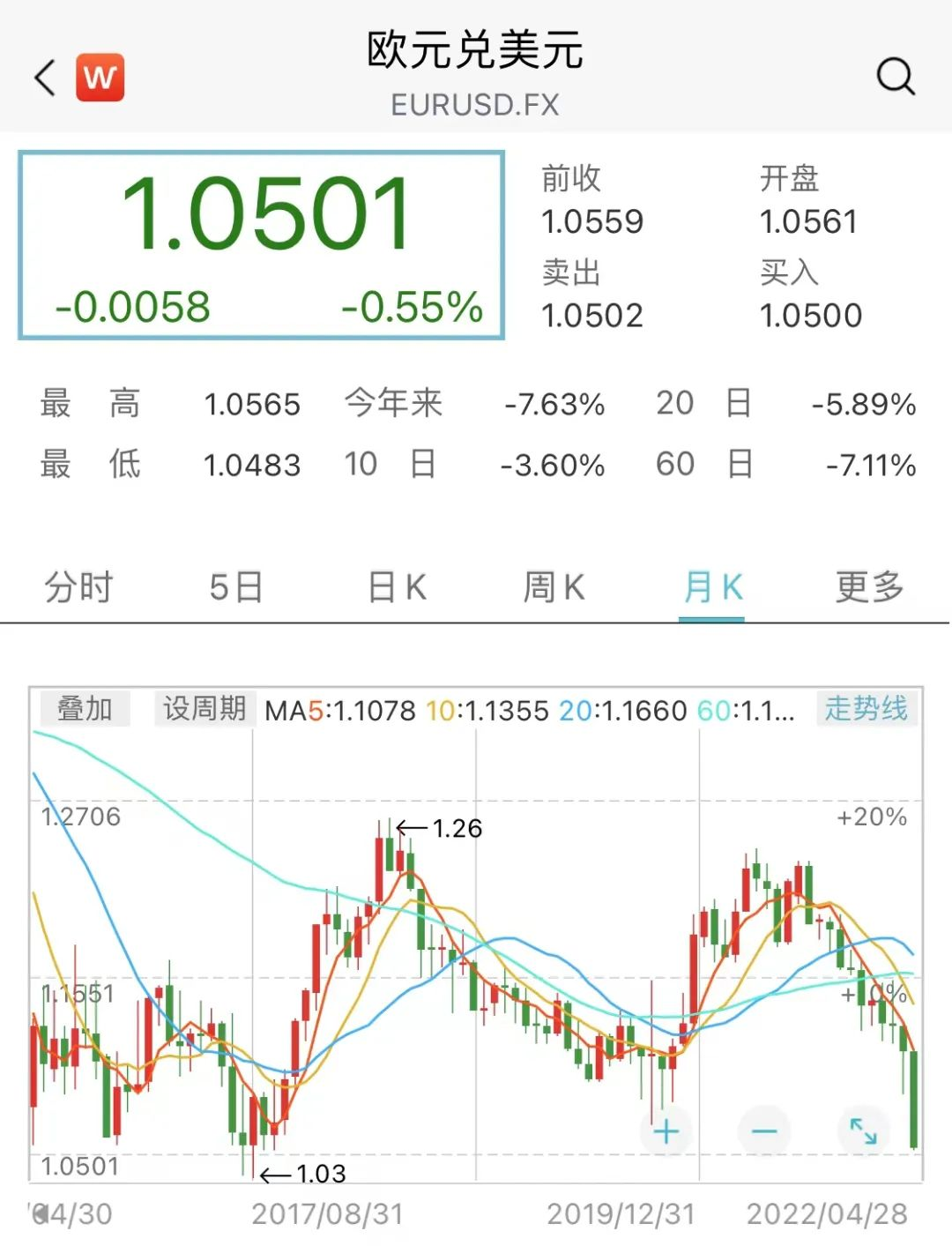Go back using the top-left arrow
Viewport: 952px width, 1246px height.
[x=46, y=78]
